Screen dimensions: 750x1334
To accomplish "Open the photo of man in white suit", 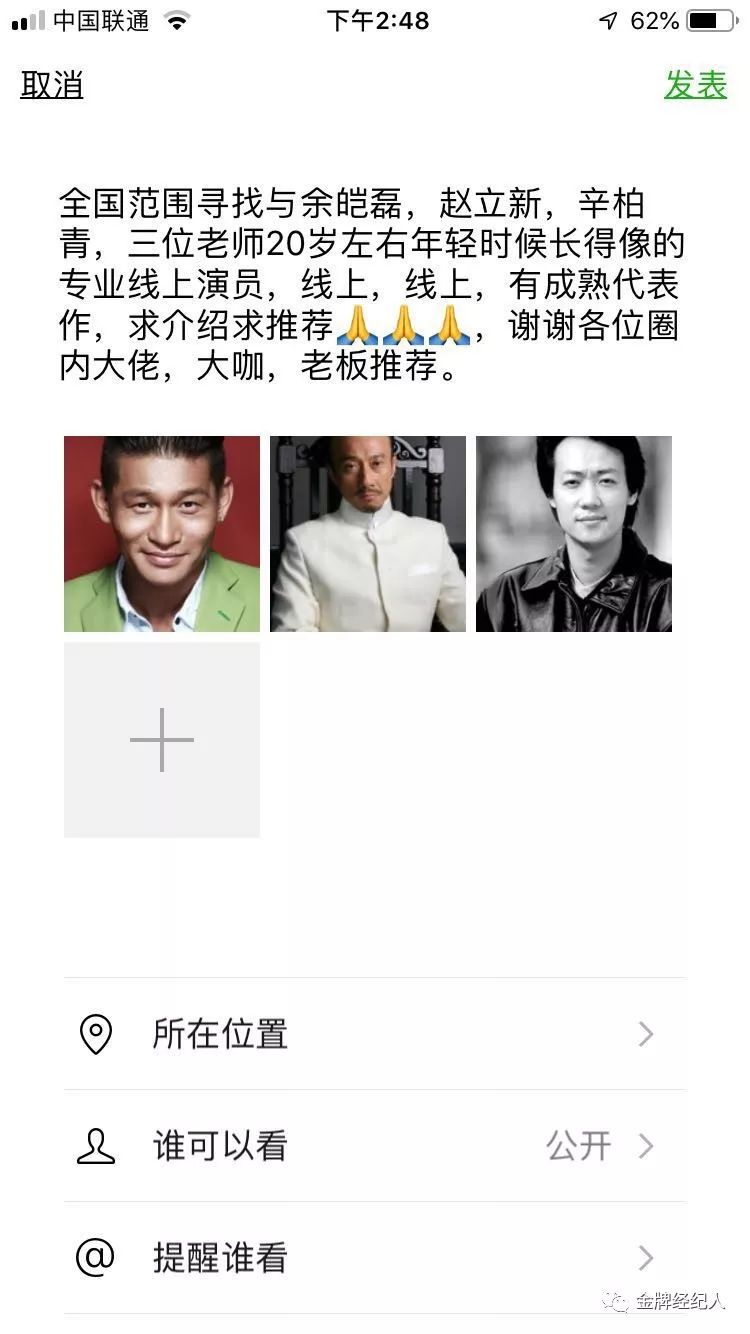I will click(368, 534).
